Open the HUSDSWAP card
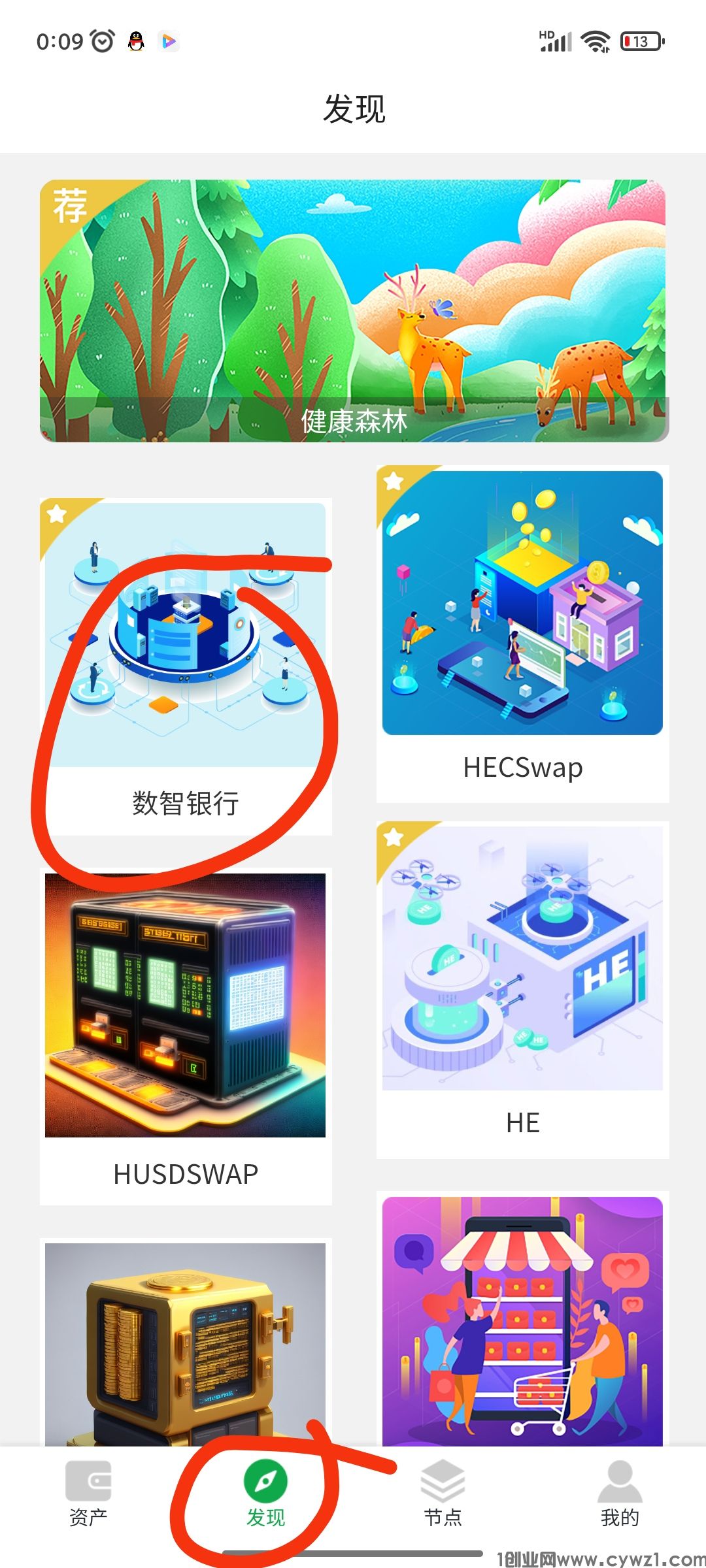Viewport: 706px width, 1568px height. [186, 1036]
